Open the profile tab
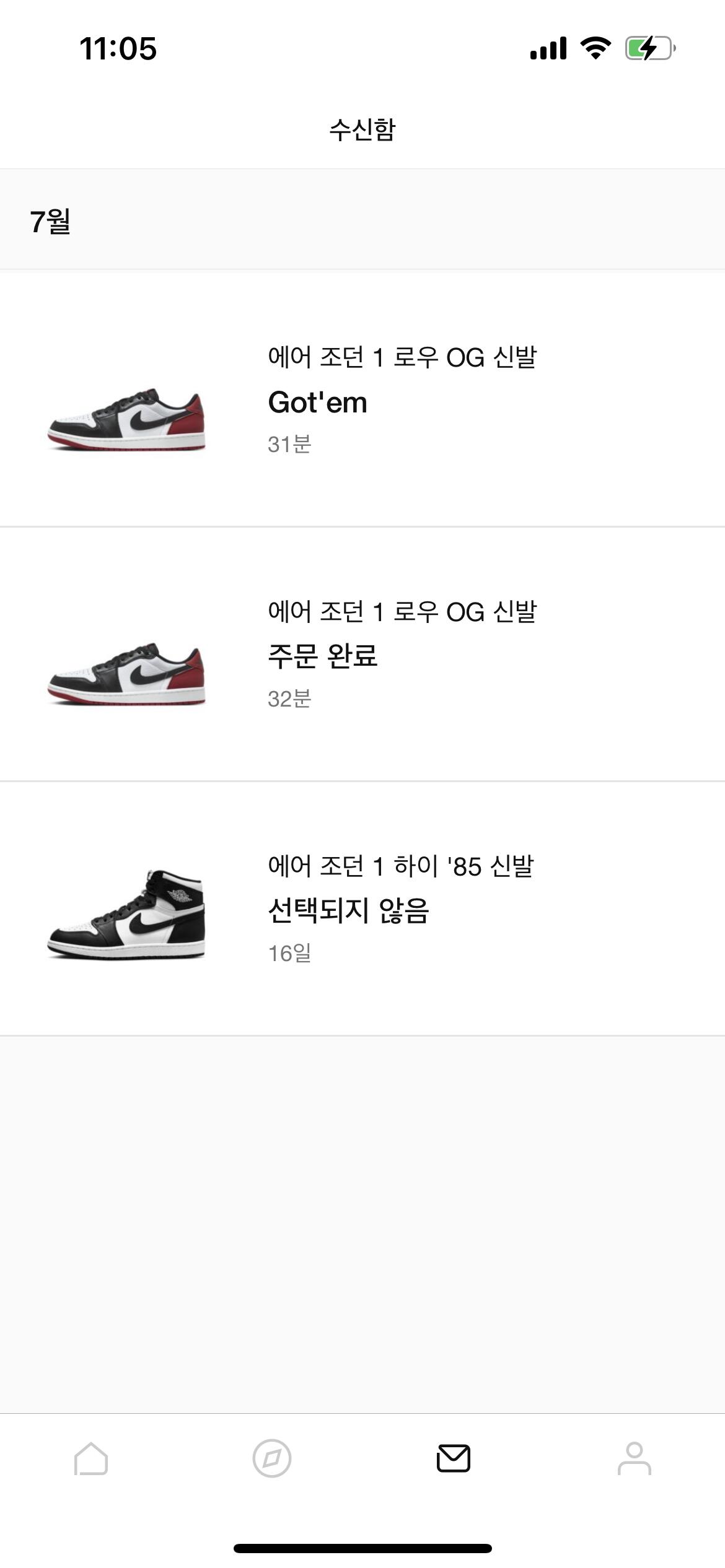This screenshot has width=725, height=1568. [634, 1459]
